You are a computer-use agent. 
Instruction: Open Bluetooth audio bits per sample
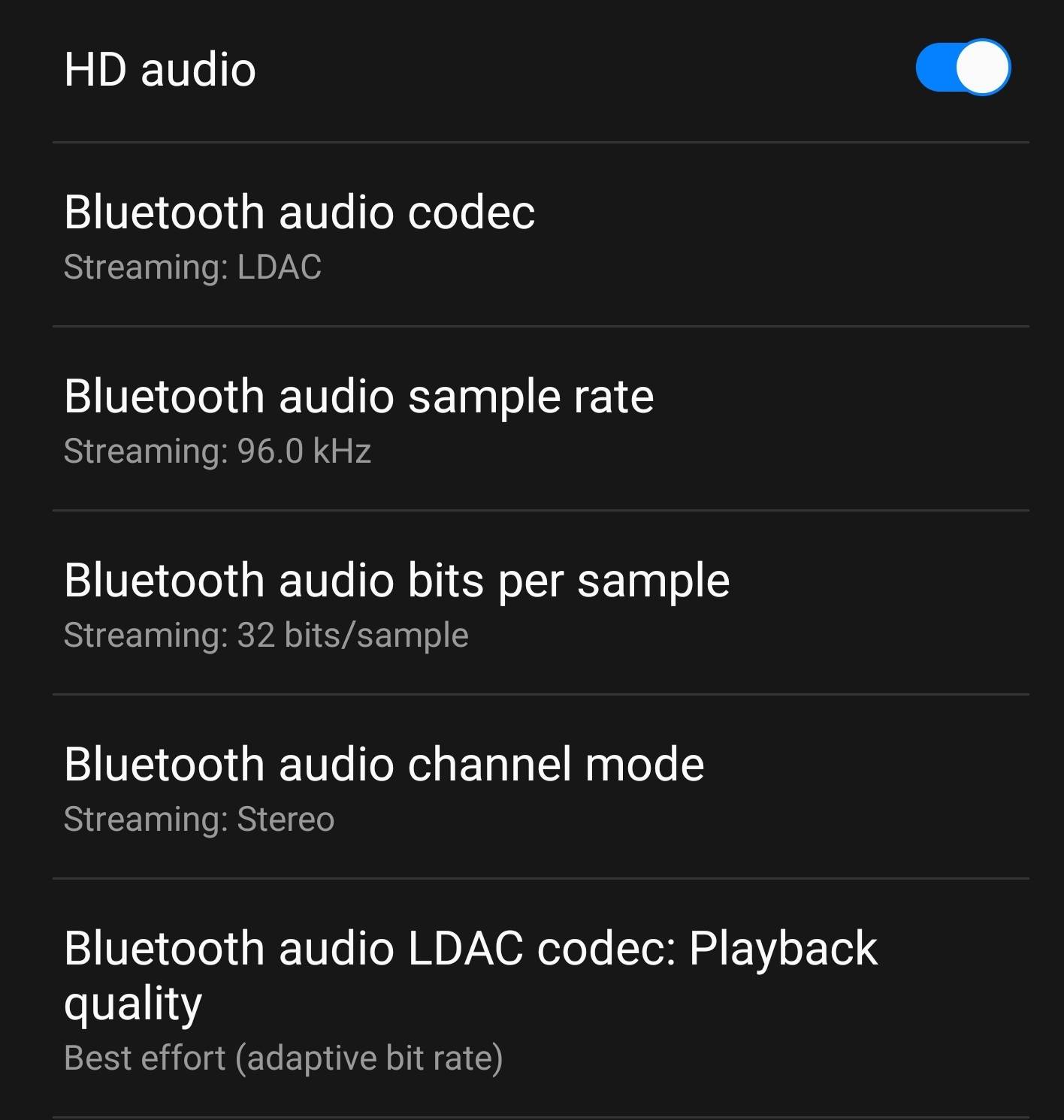pyautogui.click(x=397, y=602)
